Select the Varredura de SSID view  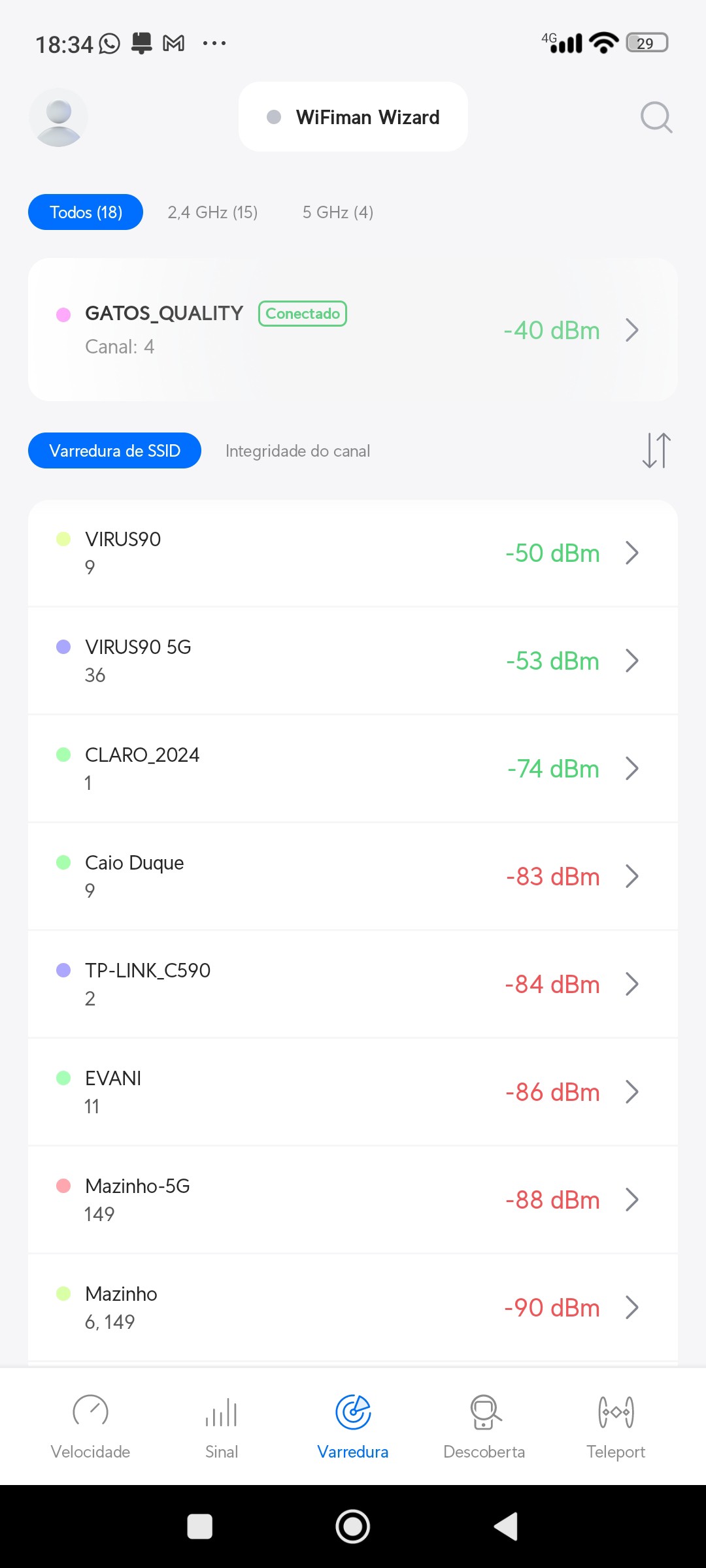pyautogui.click(x=114, y=451)
